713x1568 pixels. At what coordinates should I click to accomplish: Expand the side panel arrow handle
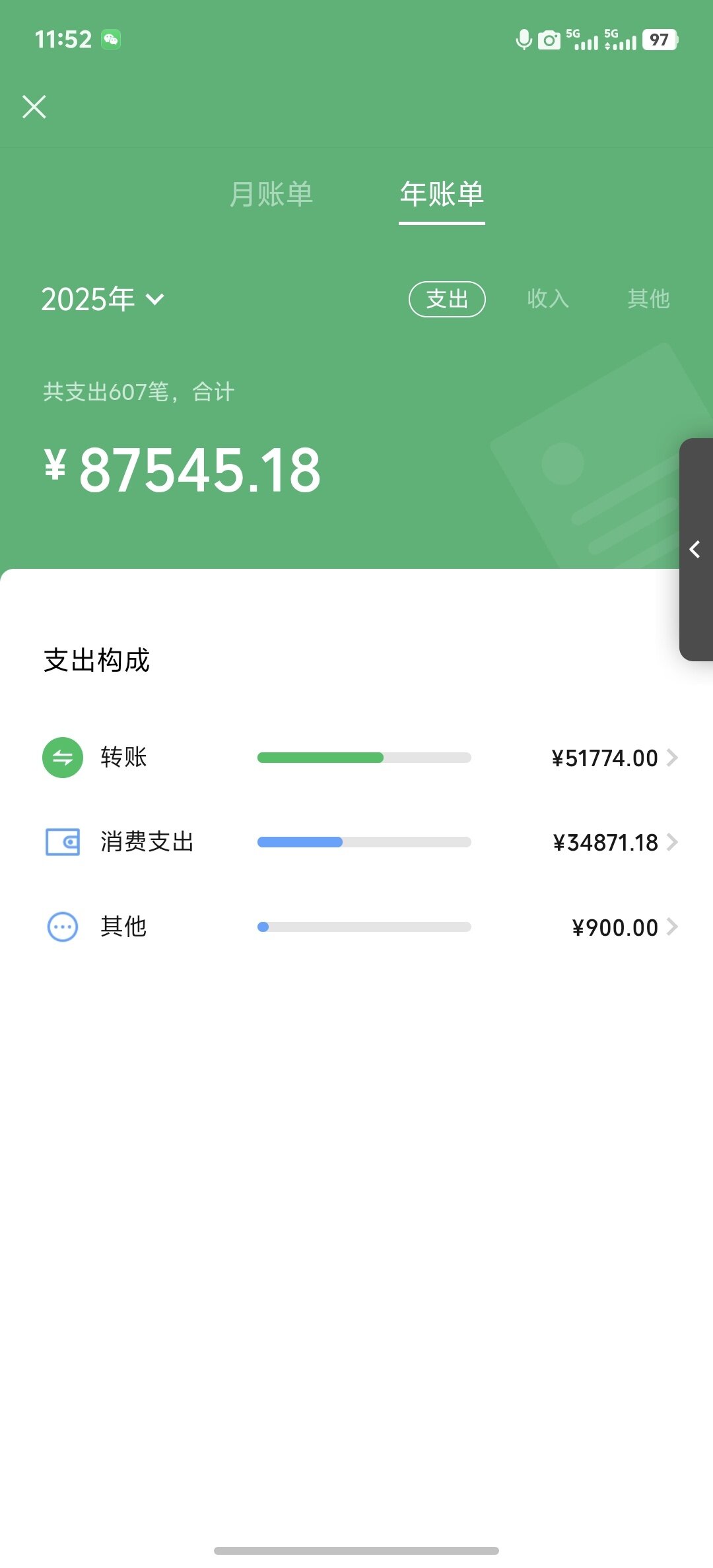[696, 549]
